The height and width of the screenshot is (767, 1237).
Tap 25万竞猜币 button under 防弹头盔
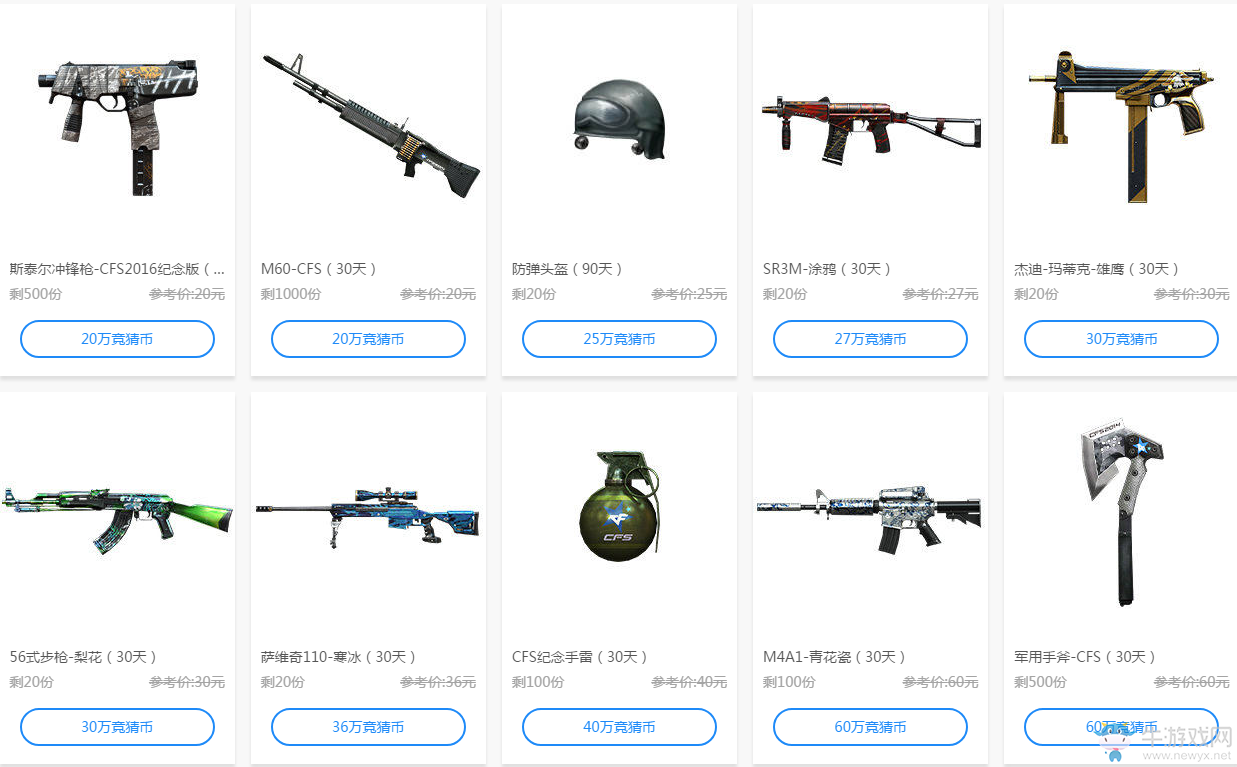[x=619, y=339]
